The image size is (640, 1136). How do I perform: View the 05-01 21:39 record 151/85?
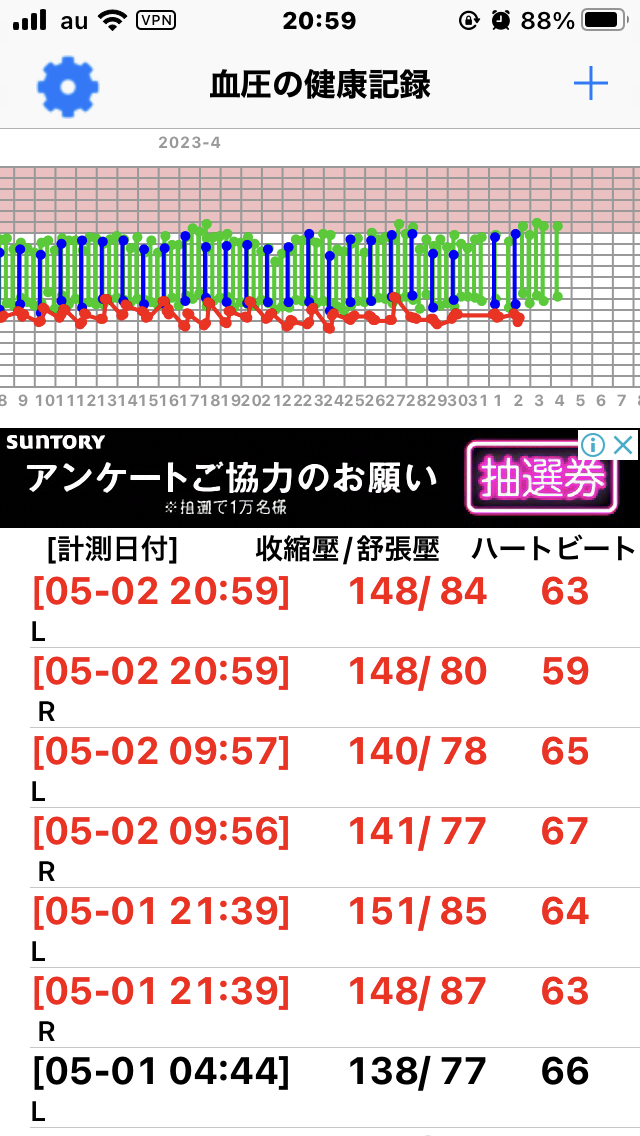click(x=320, y=927)
